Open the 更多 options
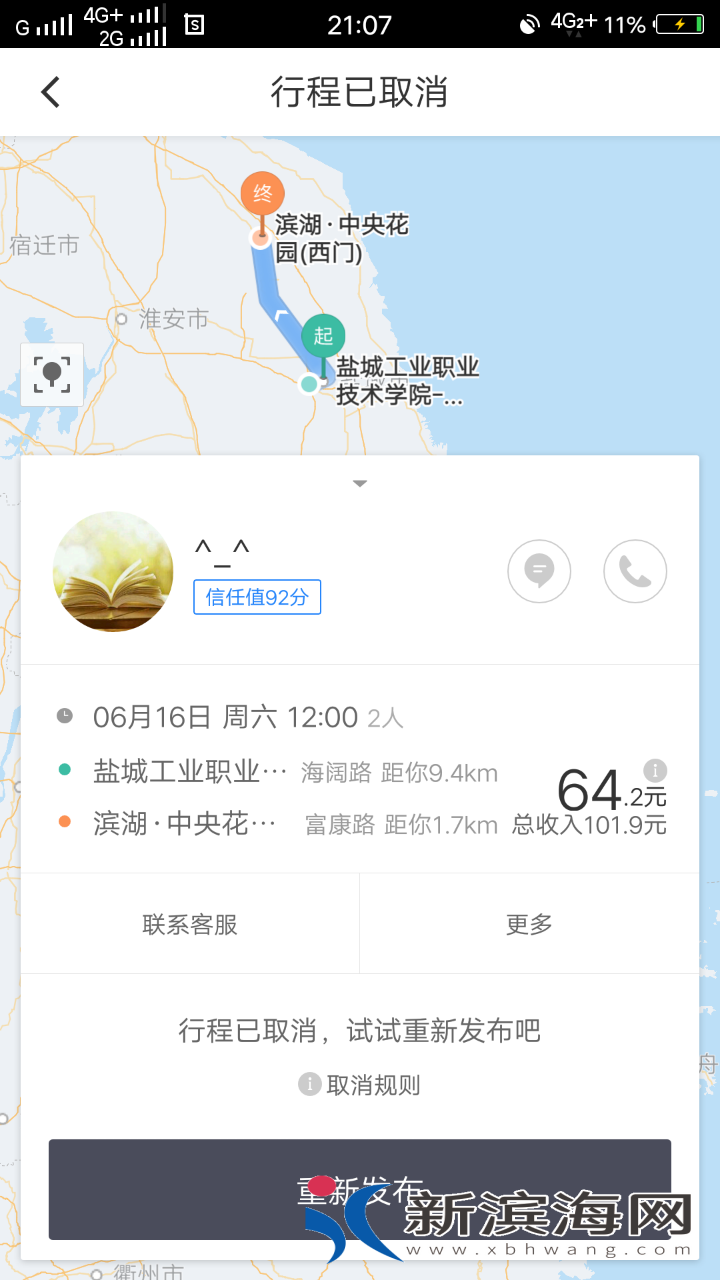This screenshot has width=720, height=1280. (x=529, y=924)
